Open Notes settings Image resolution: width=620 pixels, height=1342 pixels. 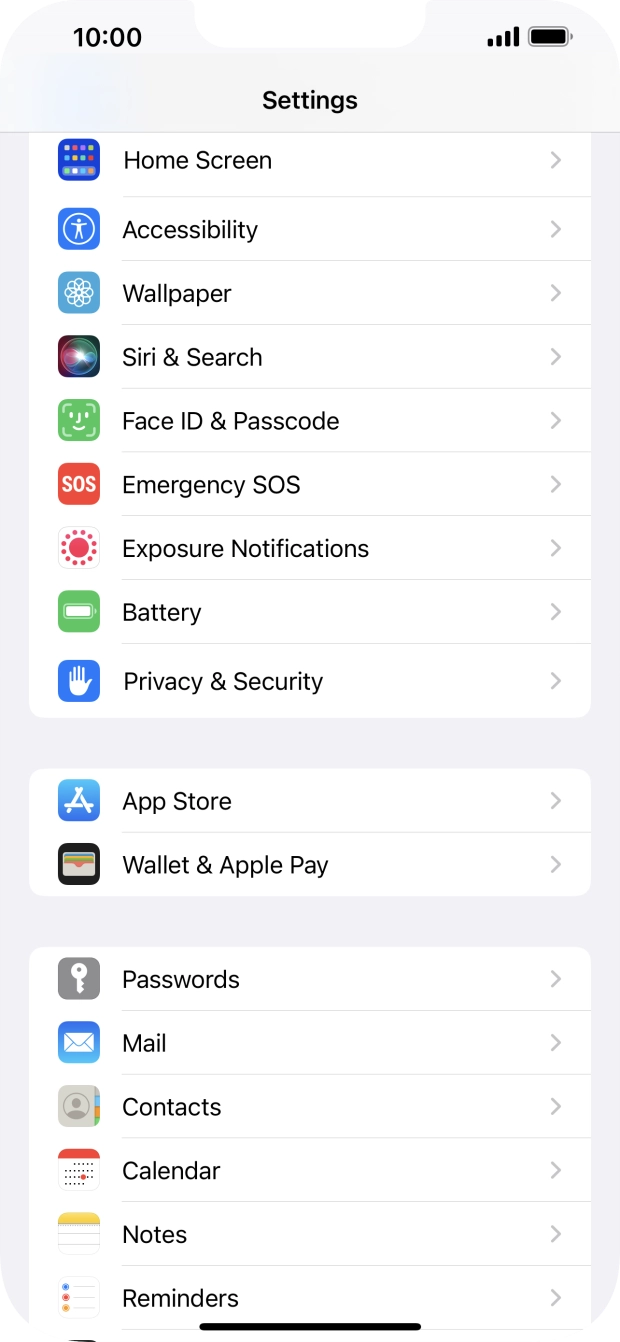[310, 1234]
